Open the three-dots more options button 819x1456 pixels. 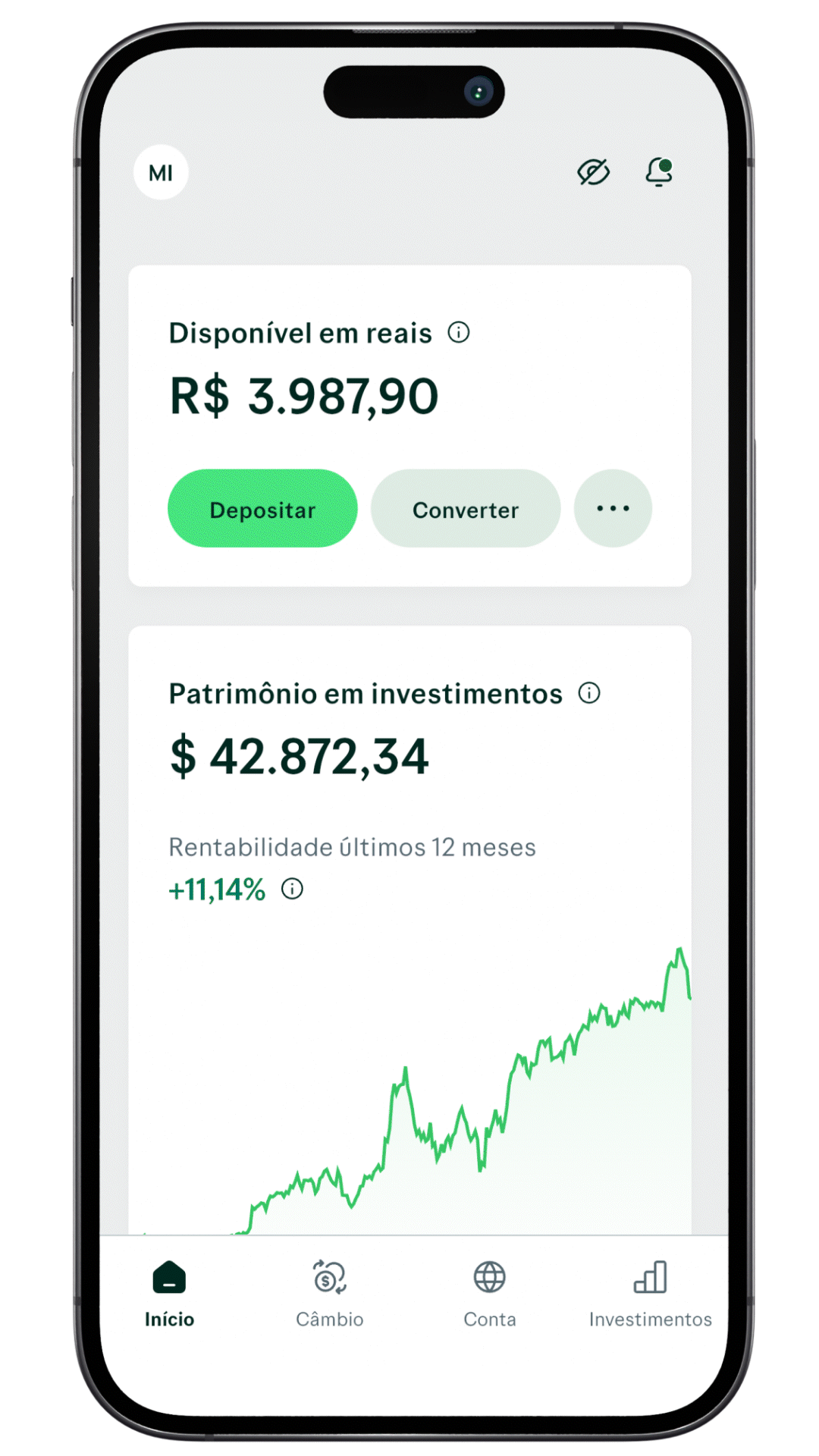613,509
